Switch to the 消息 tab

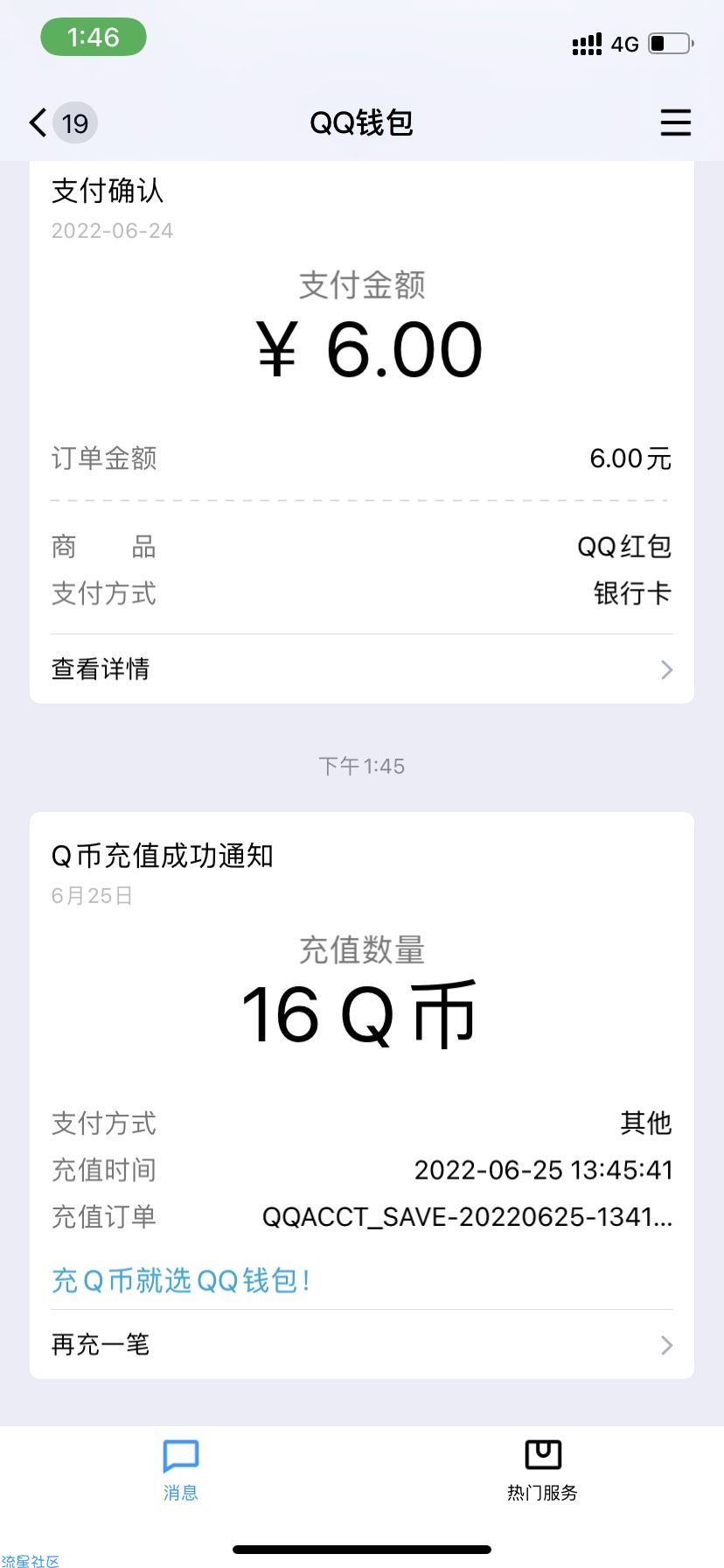(x=181, y=1470)
